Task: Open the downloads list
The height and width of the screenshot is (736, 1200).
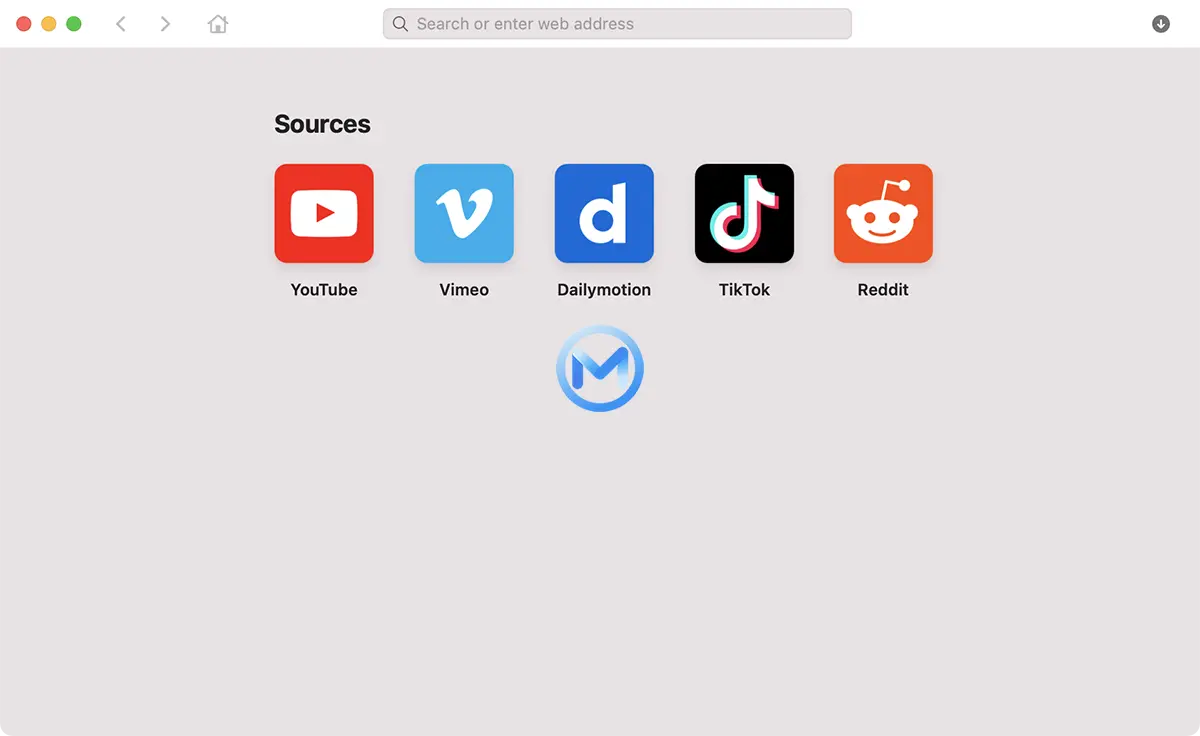Action: (1161, 24)
